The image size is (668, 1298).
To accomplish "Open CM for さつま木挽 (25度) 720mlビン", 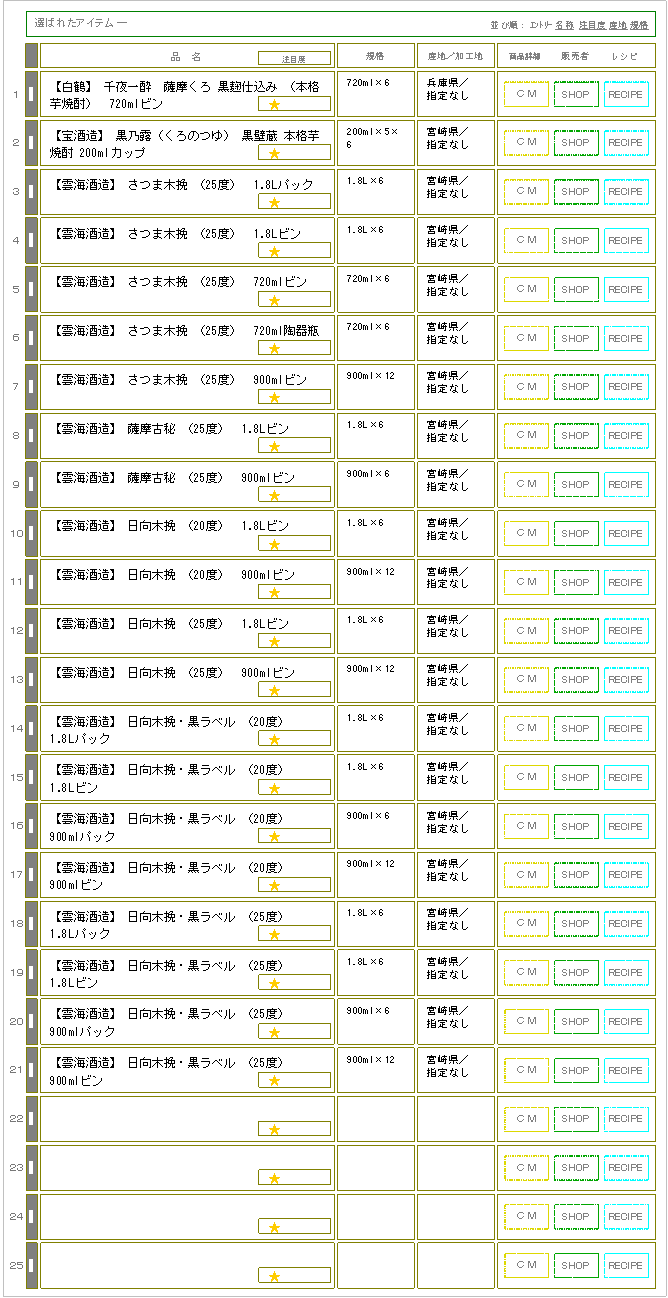I will (x=526, y=290).
